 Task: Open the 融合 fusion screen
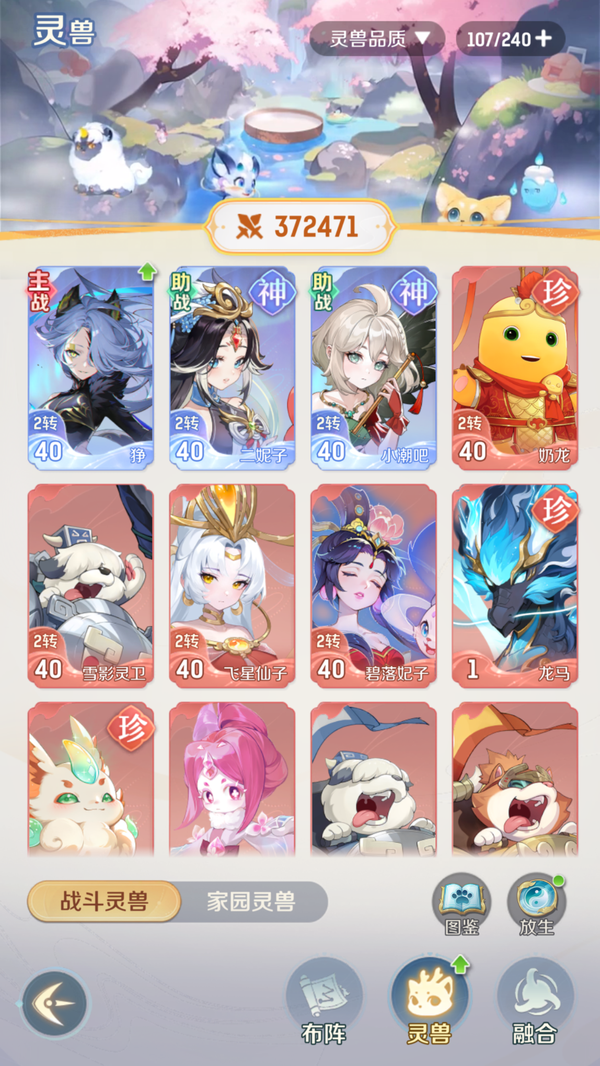[x=535, y=1002]
